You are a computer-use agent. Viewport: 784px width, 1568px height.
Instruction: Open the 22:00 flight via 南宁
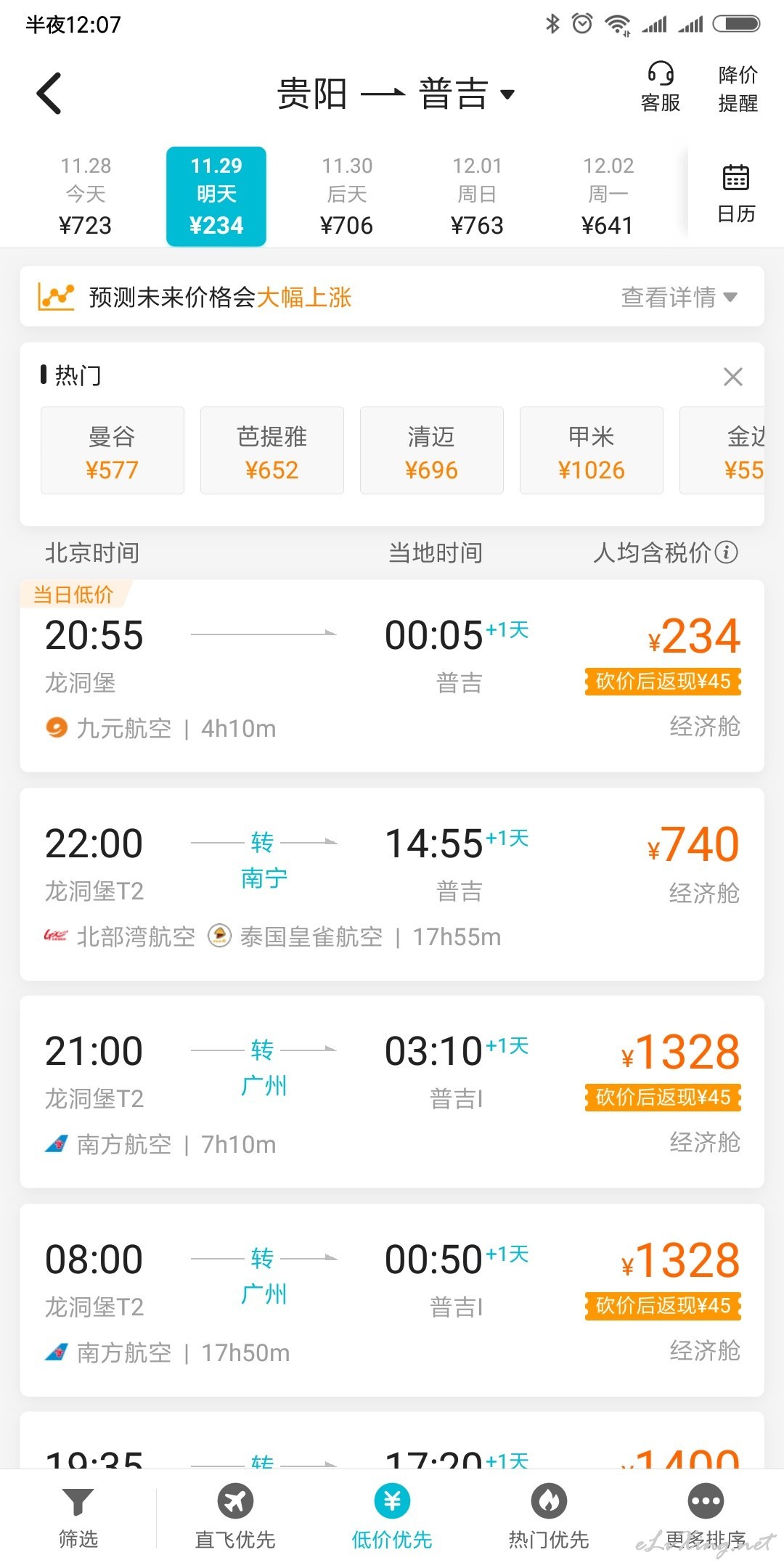tap(392, 884)
